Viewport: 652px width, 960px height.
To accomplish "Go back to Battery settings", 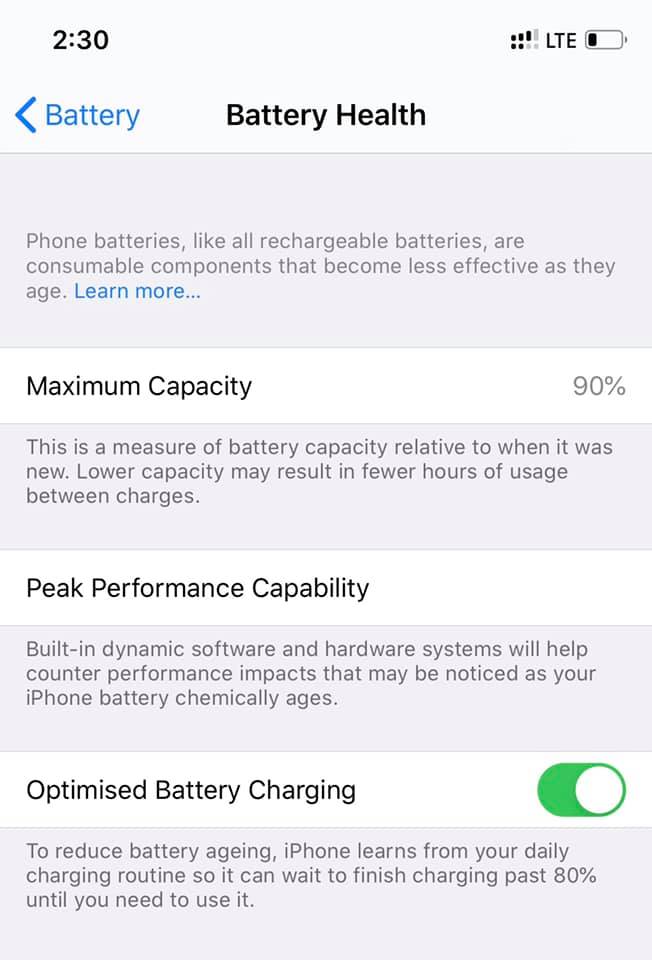I will [78, 115].
